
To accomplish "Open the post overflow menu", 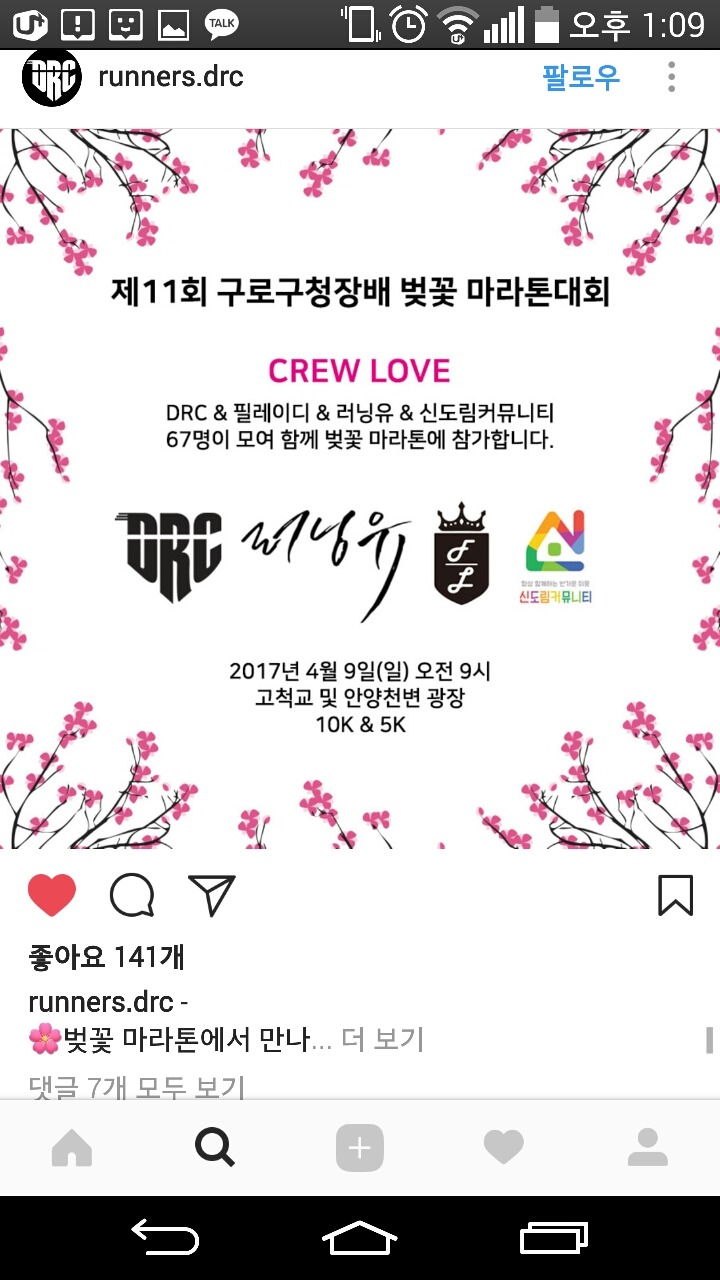I will (x=672, y=77).
